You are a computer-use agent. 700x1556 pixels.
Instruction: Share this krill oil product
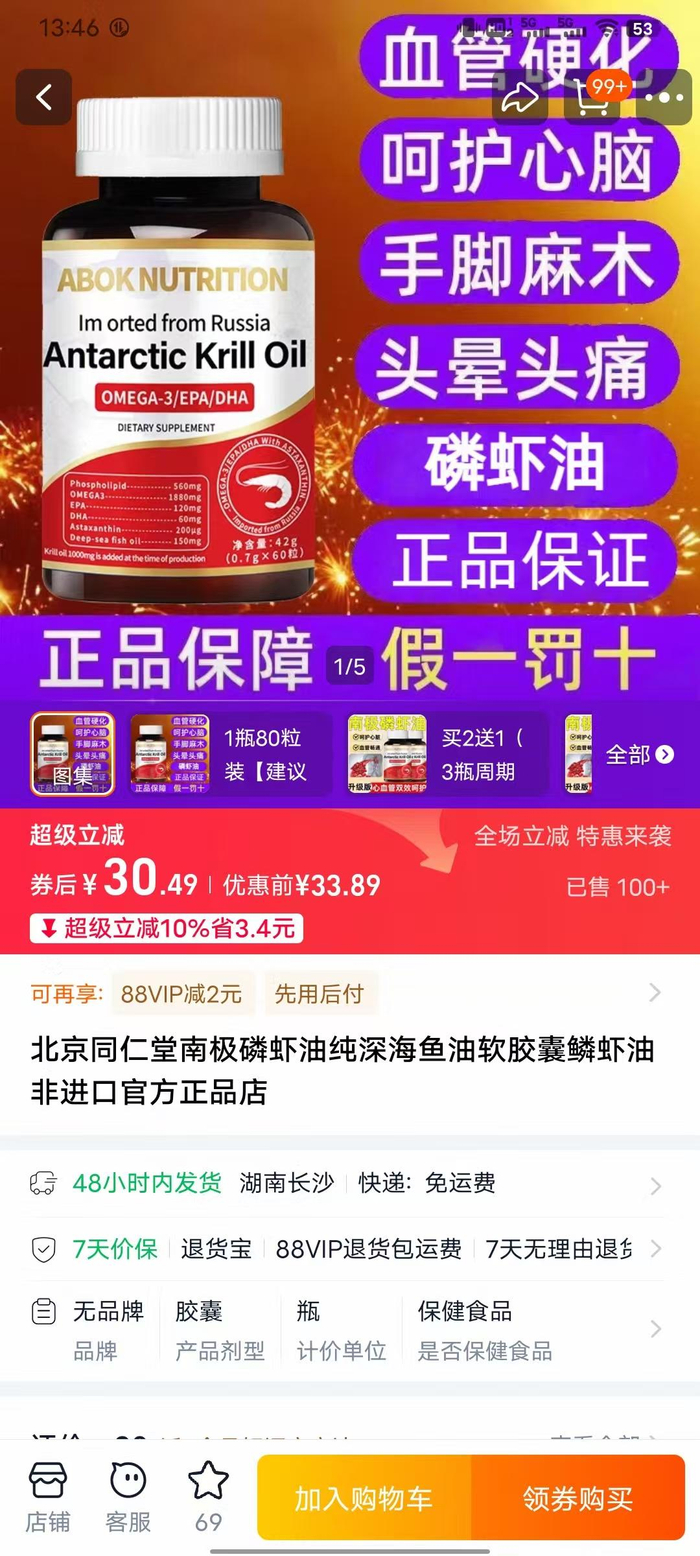click(x=519, y=97)
